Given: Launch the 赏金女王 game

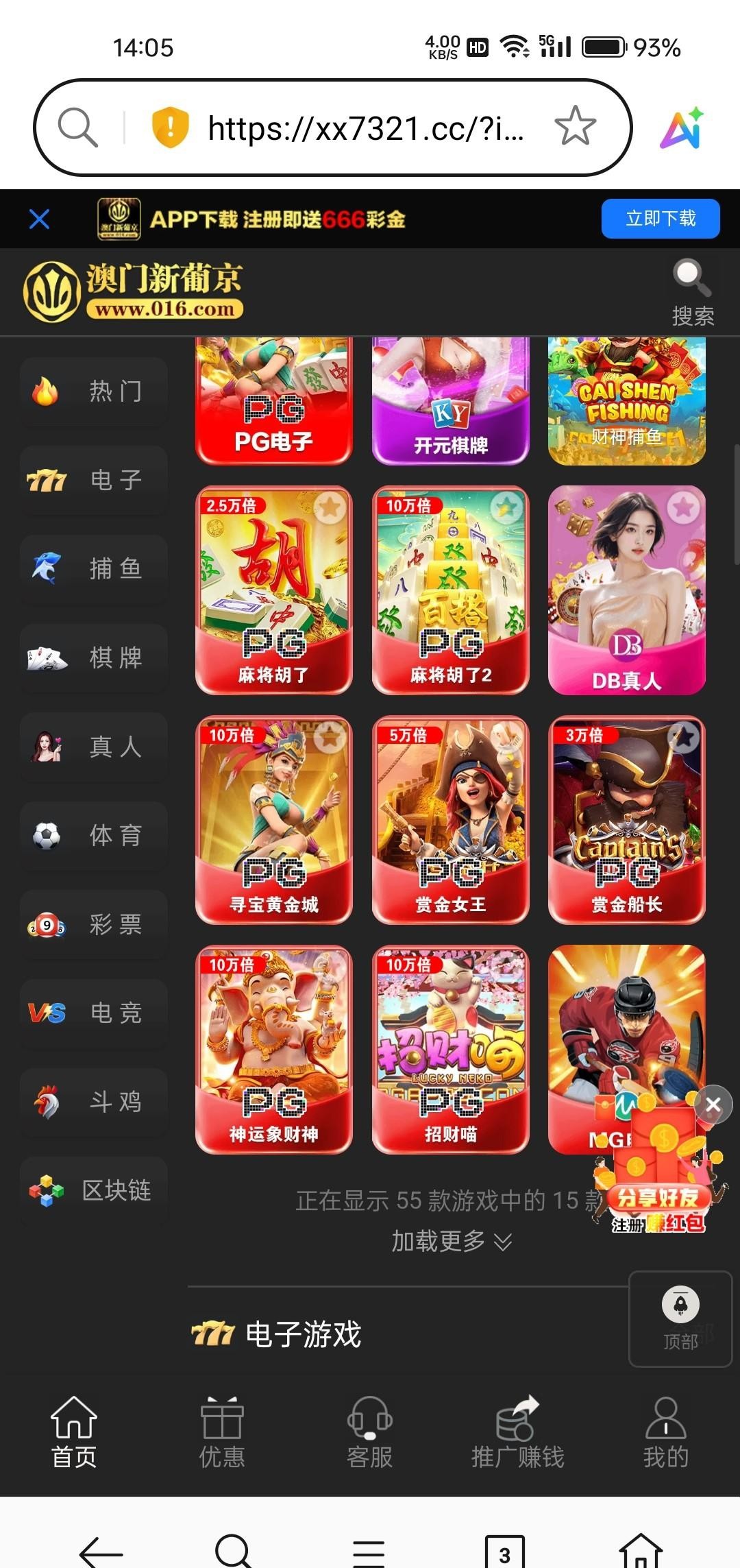Looking at the screenshot, I should tap(450, 819).
